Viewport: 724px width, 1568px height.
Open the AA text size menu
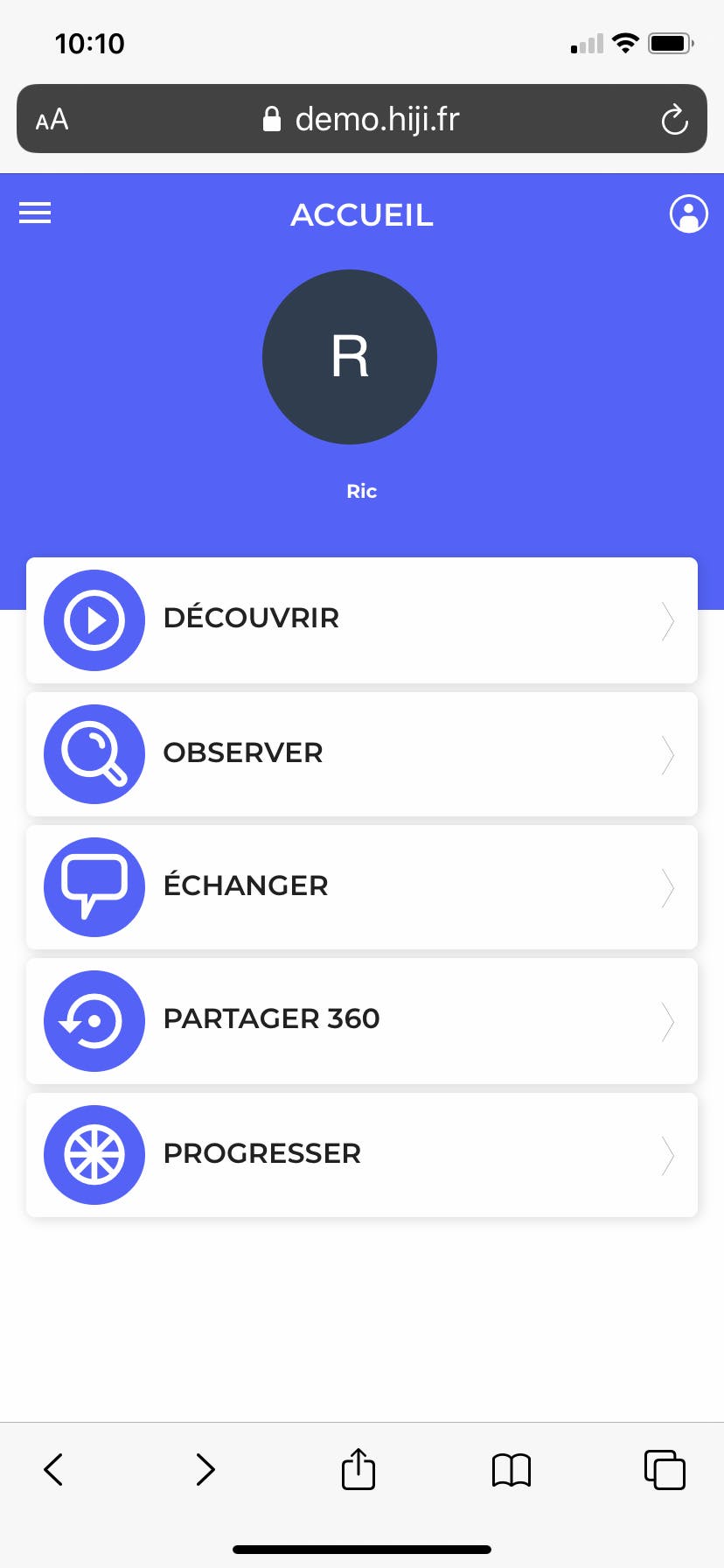tap(52, 119)
